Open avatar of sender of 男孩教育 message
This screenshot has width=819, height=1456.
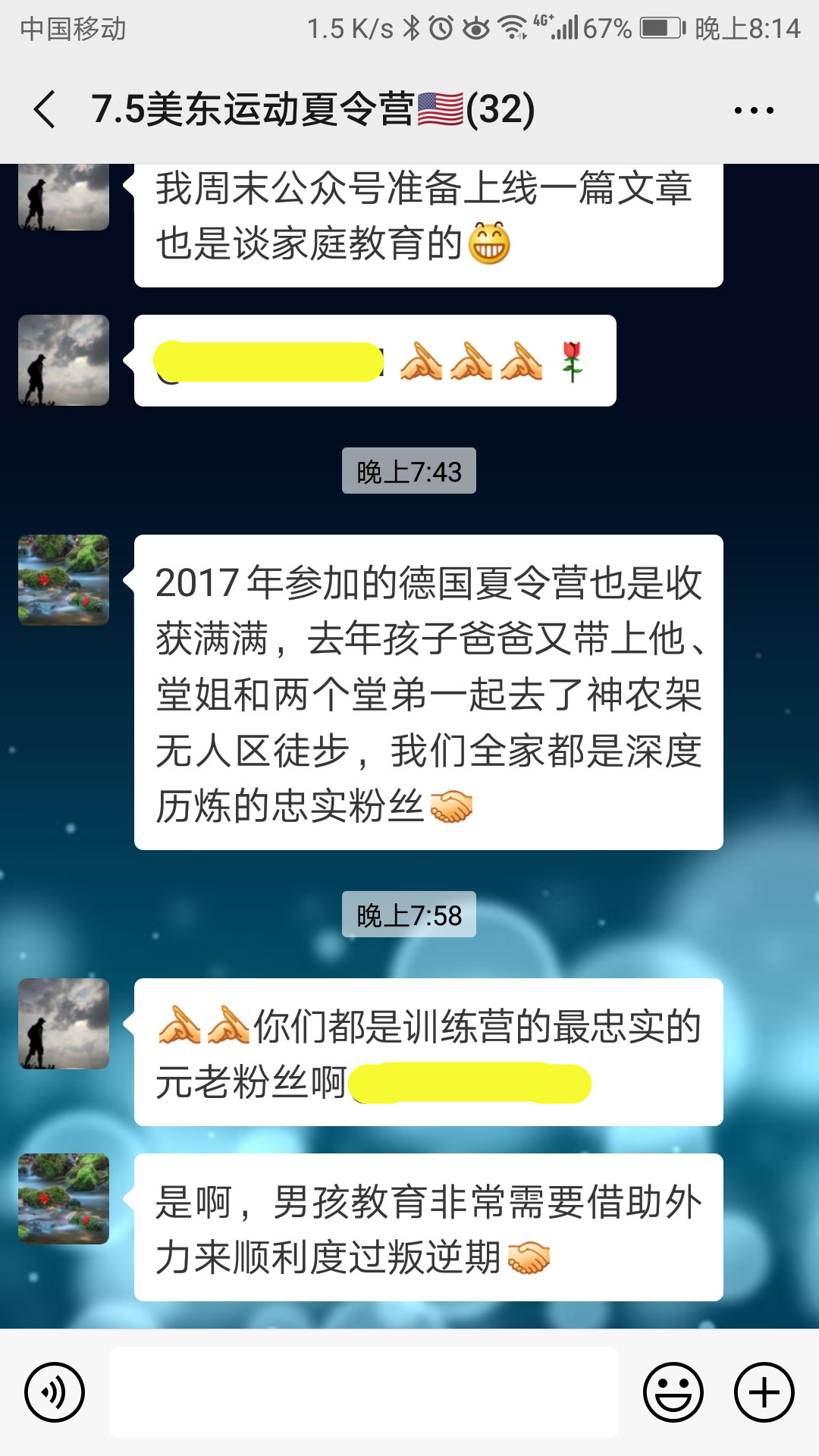[64, 1199]
